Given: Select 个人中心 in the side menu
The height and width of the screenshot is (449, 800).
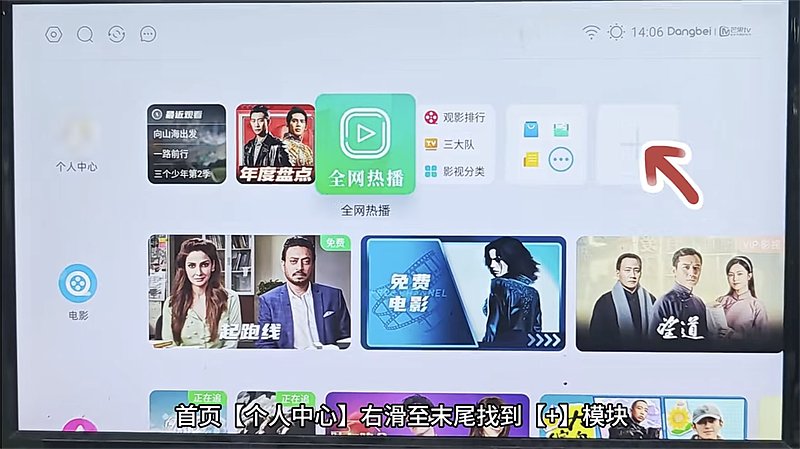Looking at the screenshot, I should click(x=77, y=145).
